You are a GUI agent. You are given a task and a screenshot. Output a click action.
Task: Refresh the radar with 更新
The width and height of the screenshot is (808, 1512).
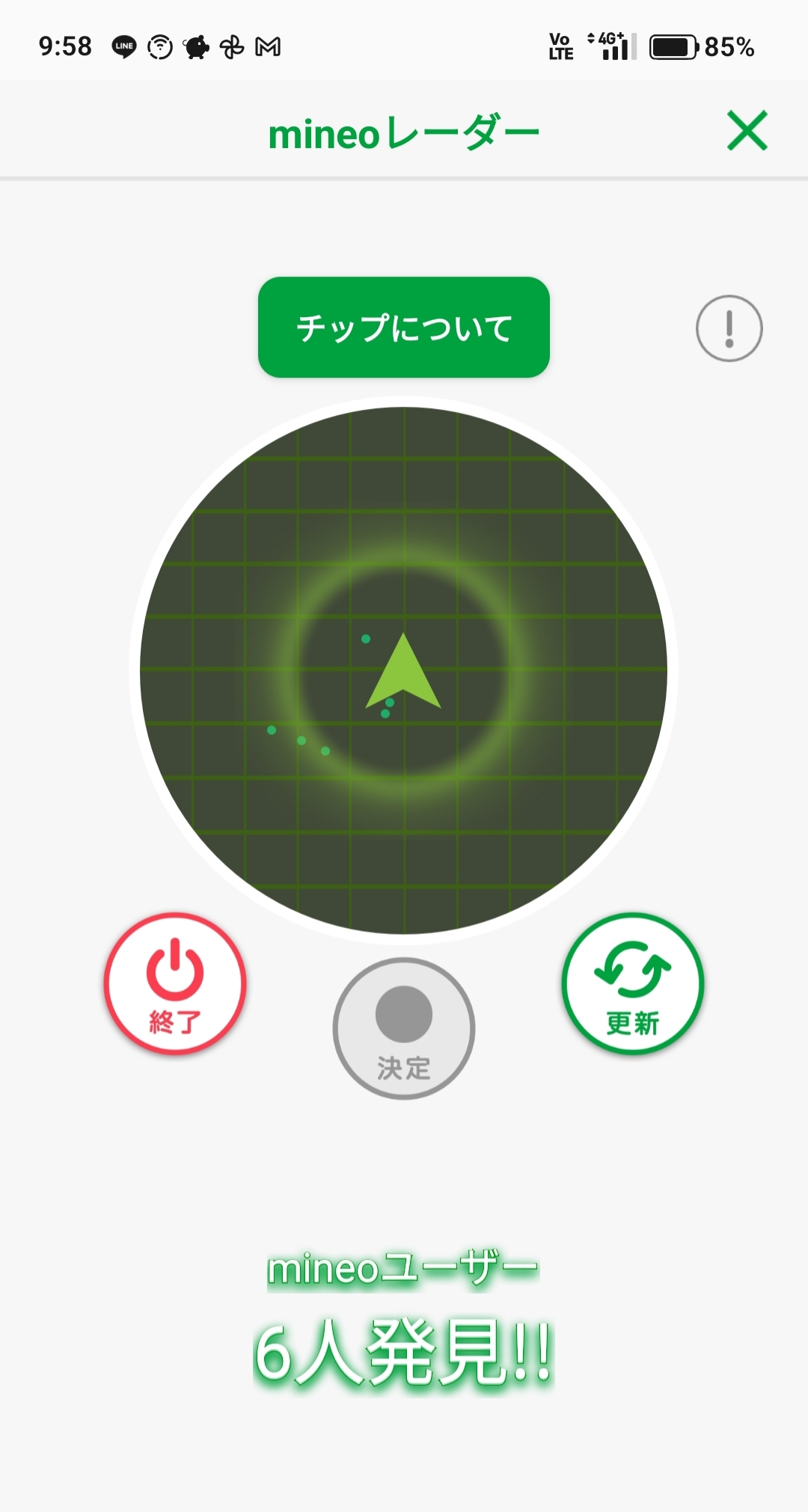coord(633,983)
